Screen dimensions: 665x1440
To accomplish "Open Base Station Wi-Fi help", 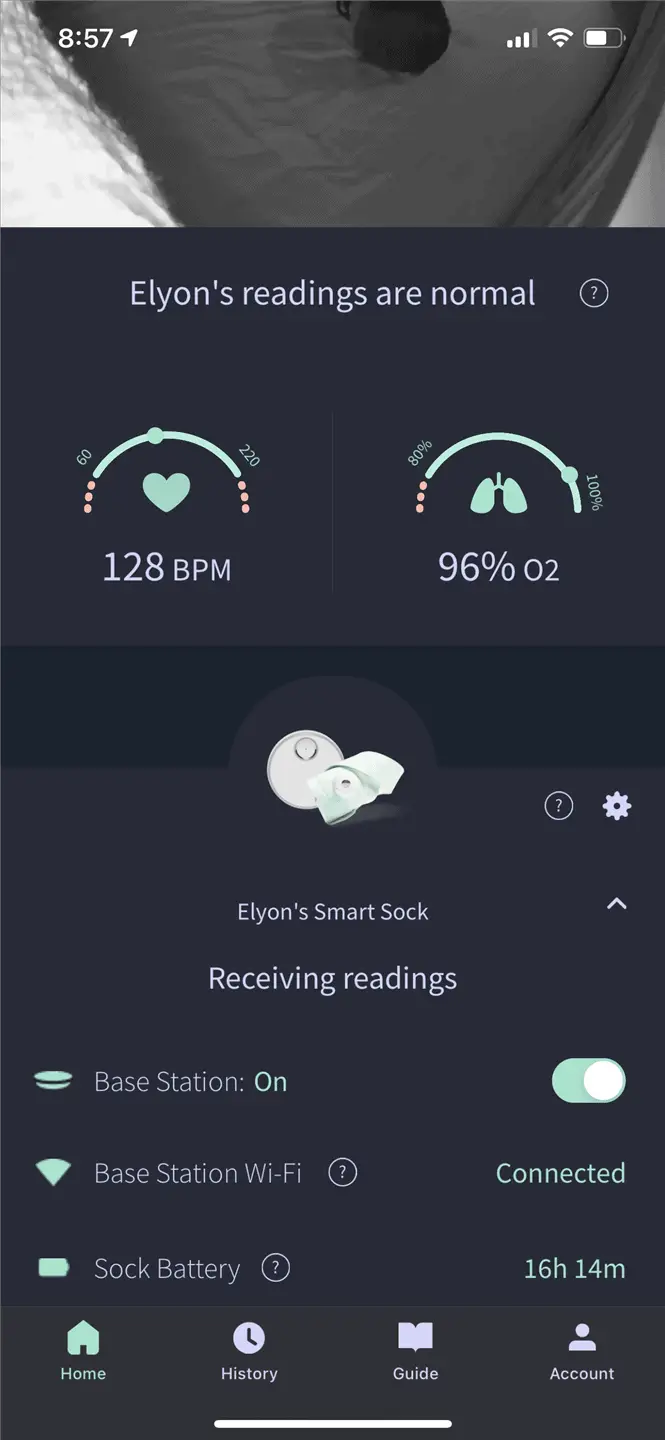I will pyautogui.click(x=343, y=1172).
